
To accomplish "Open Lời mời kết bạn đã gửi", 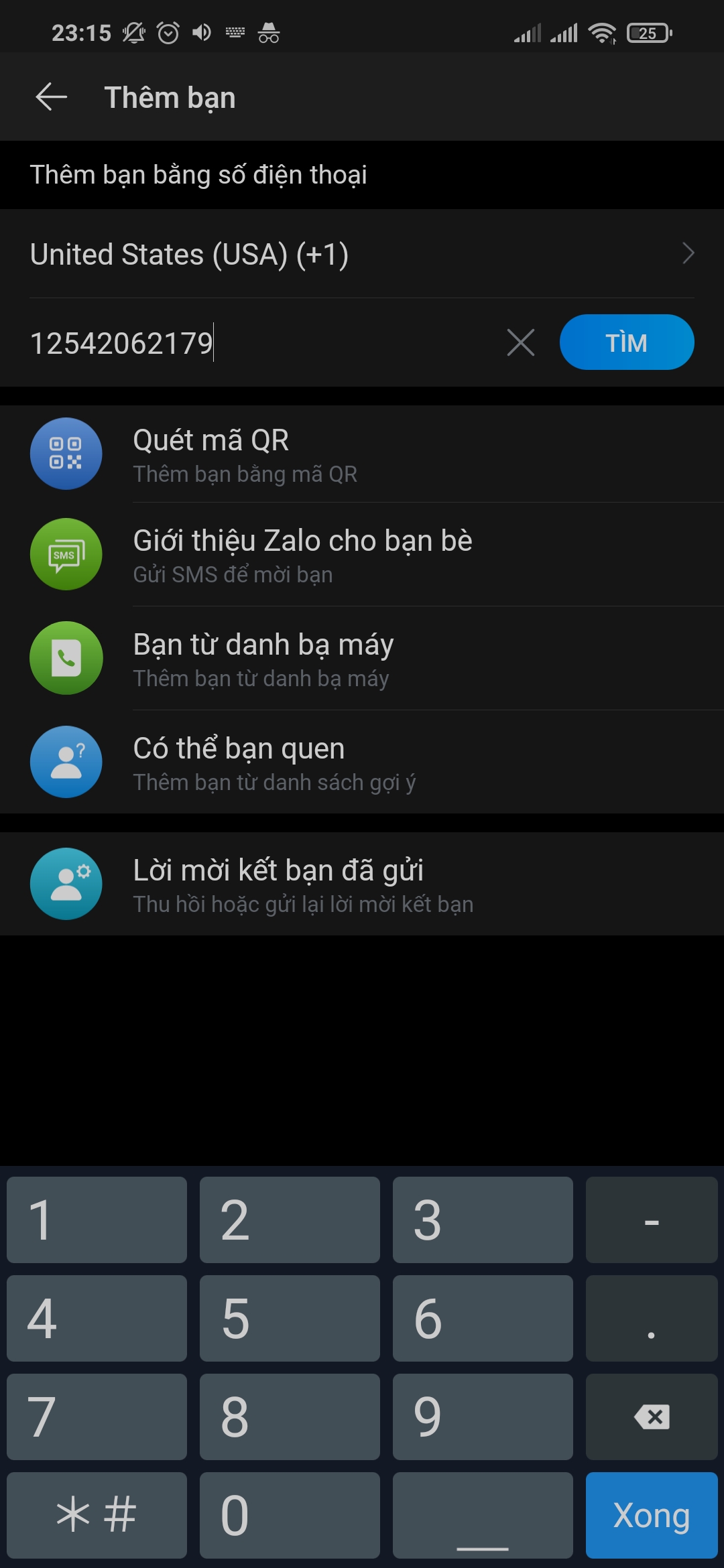I will click(x=362, y=884).
